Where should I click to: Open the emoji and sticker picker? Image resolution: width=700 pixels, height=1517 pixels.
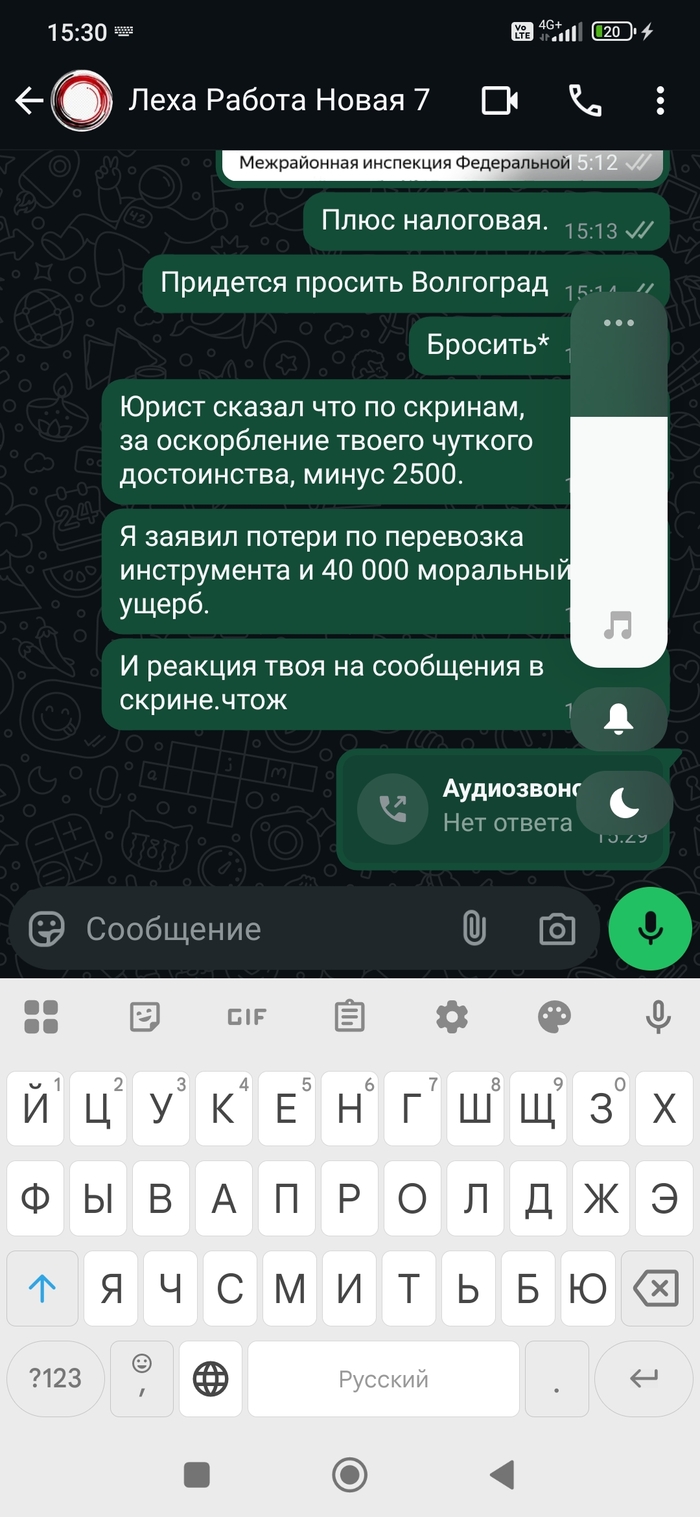46,929
